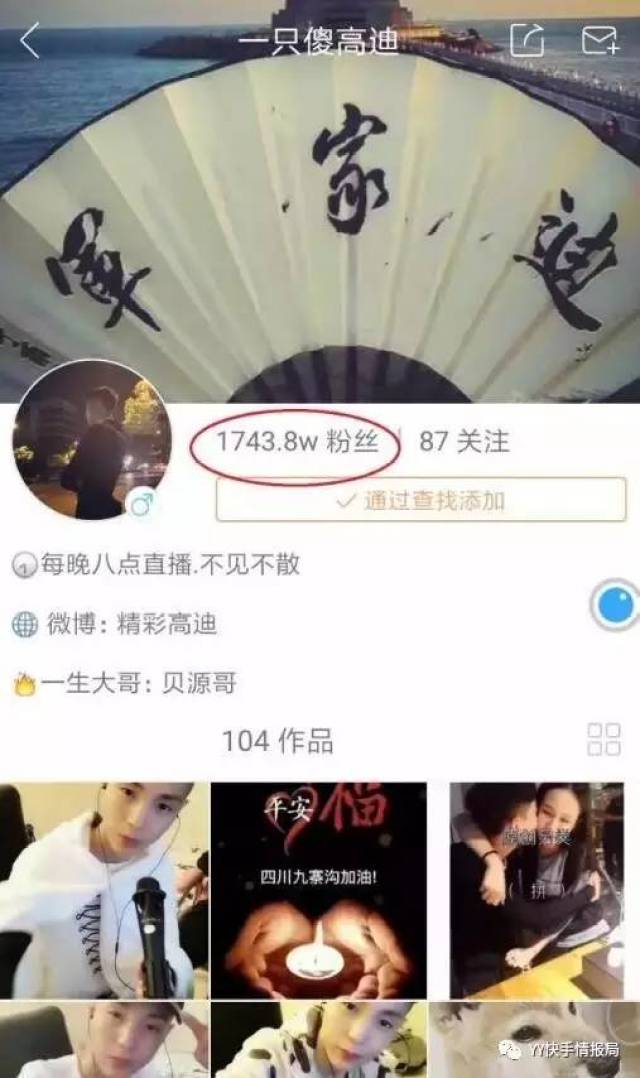This screenshot has width=640, height=1078.
Task: Share this profile via the share icon
Action: (527, 40)
